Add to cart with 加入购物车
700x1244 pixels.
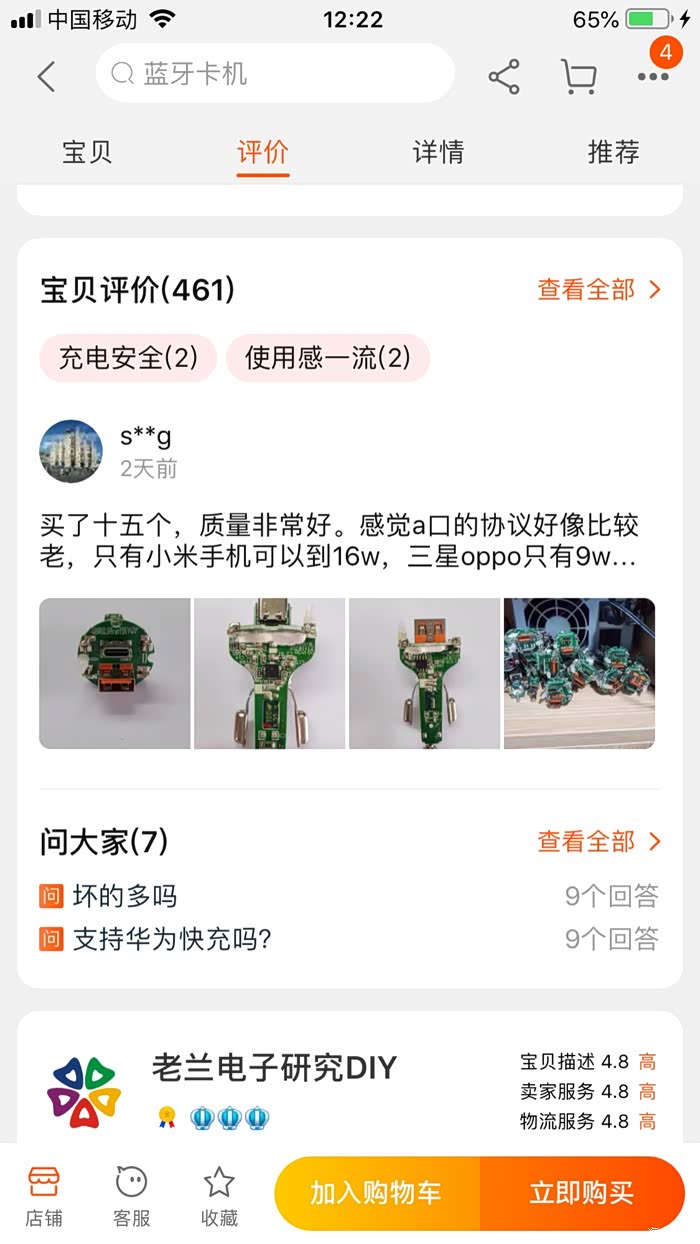(376, 1193)
